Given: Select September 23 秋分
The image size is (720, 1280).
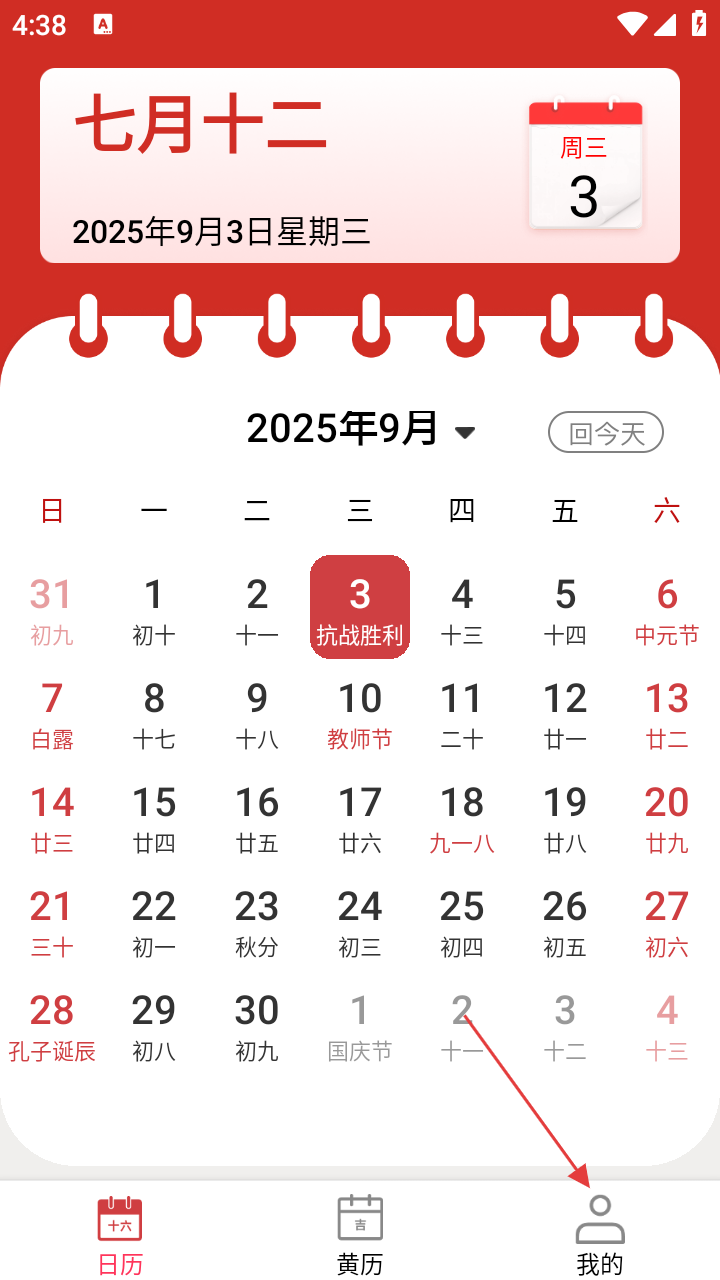Looking at the screenshot, I should [257, 921].
